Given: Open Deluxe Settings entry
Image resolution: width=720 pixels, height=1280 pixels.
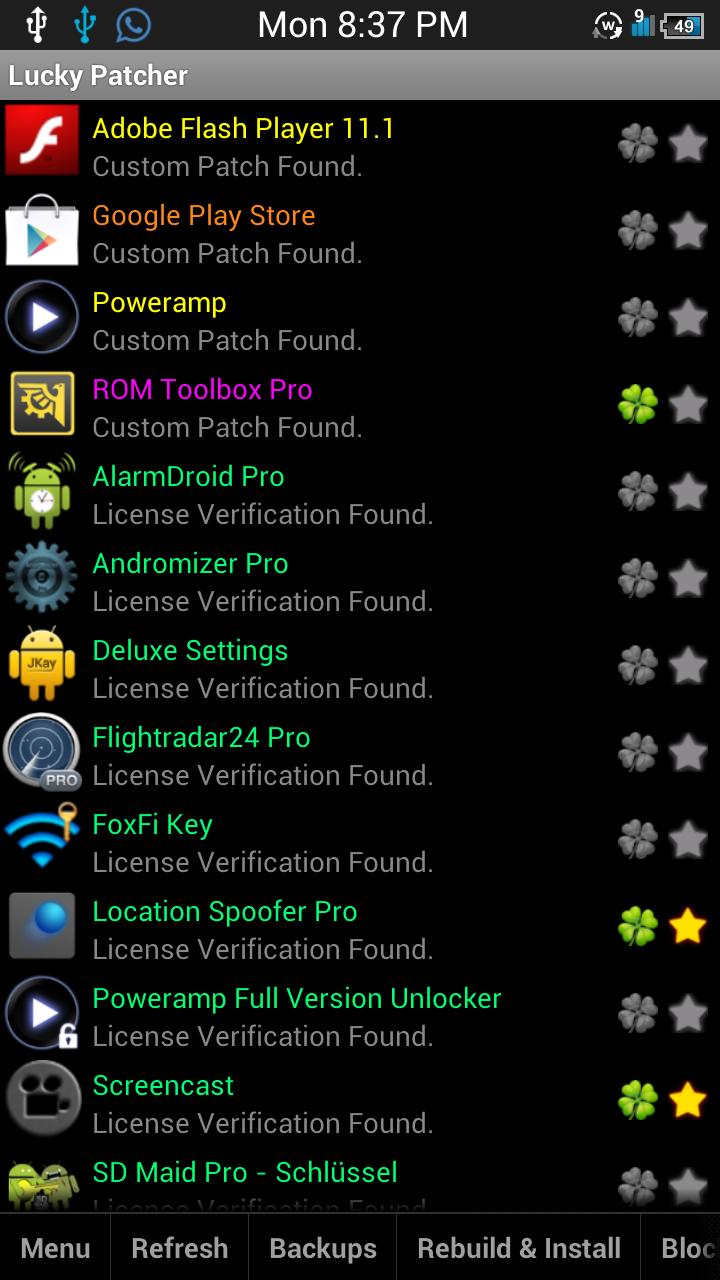Looking at the screenshot, I should pos(300,666).
